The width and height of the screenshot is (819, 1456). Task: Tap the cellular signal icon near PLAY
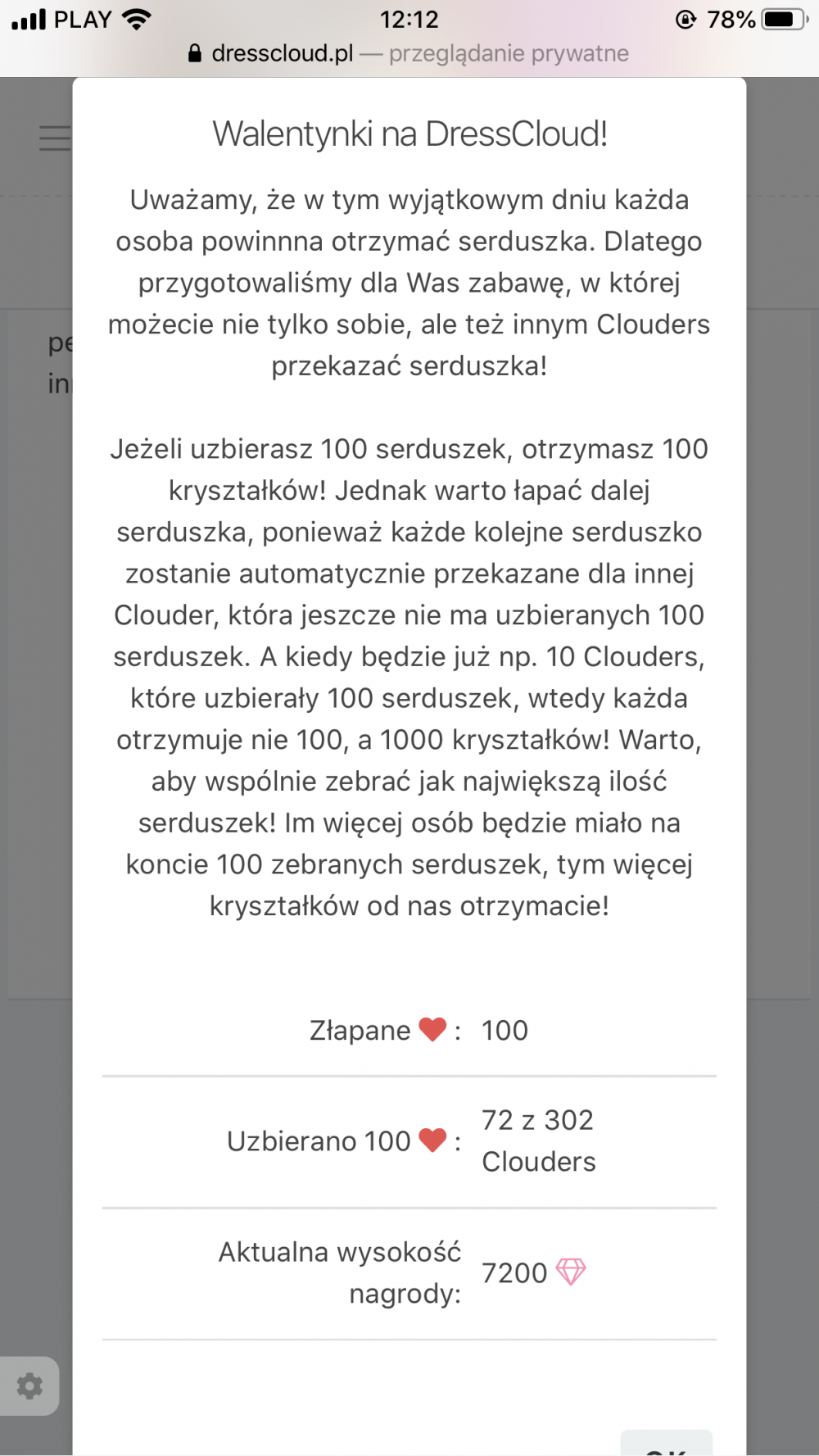tap(29, 18)
